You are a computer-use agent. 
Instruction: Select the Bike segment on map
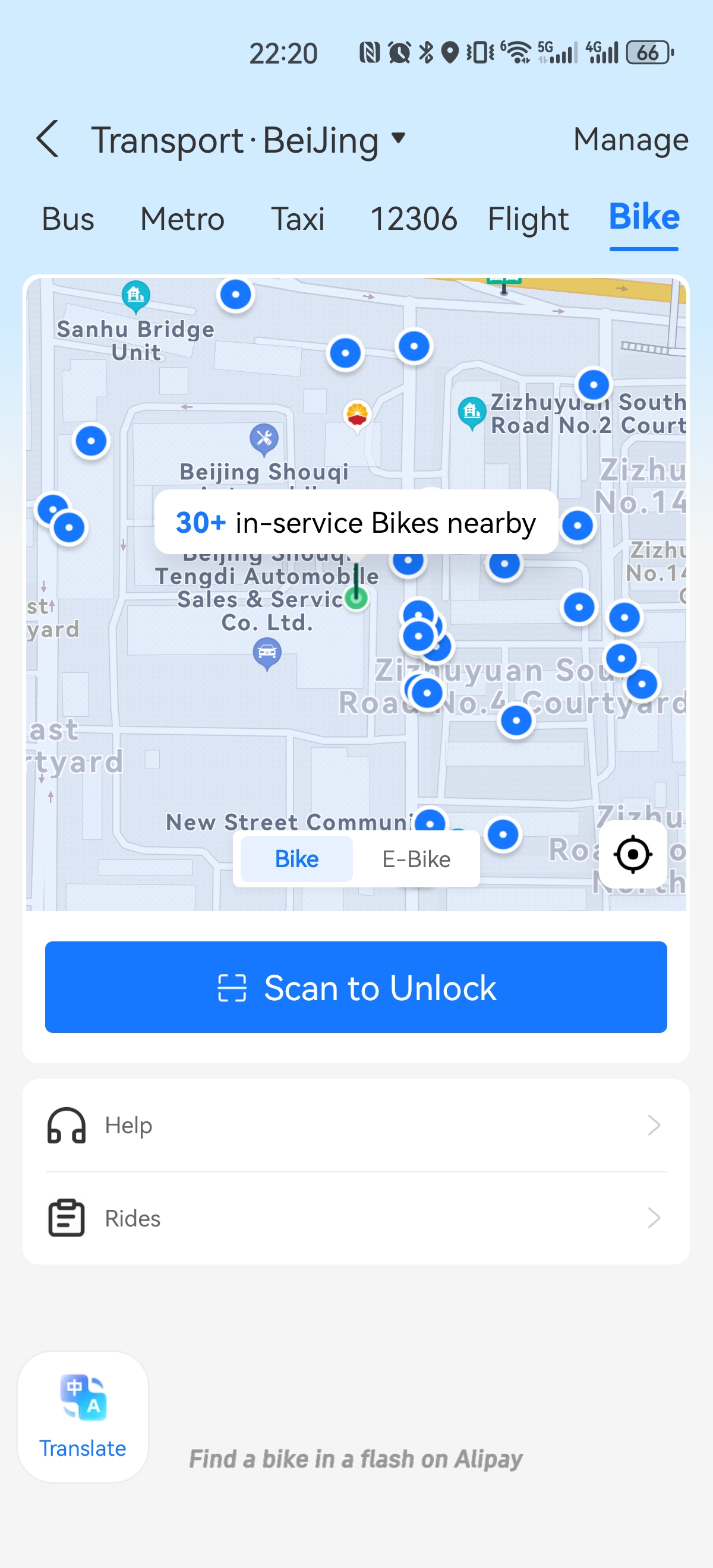click(x=296, y=859)
